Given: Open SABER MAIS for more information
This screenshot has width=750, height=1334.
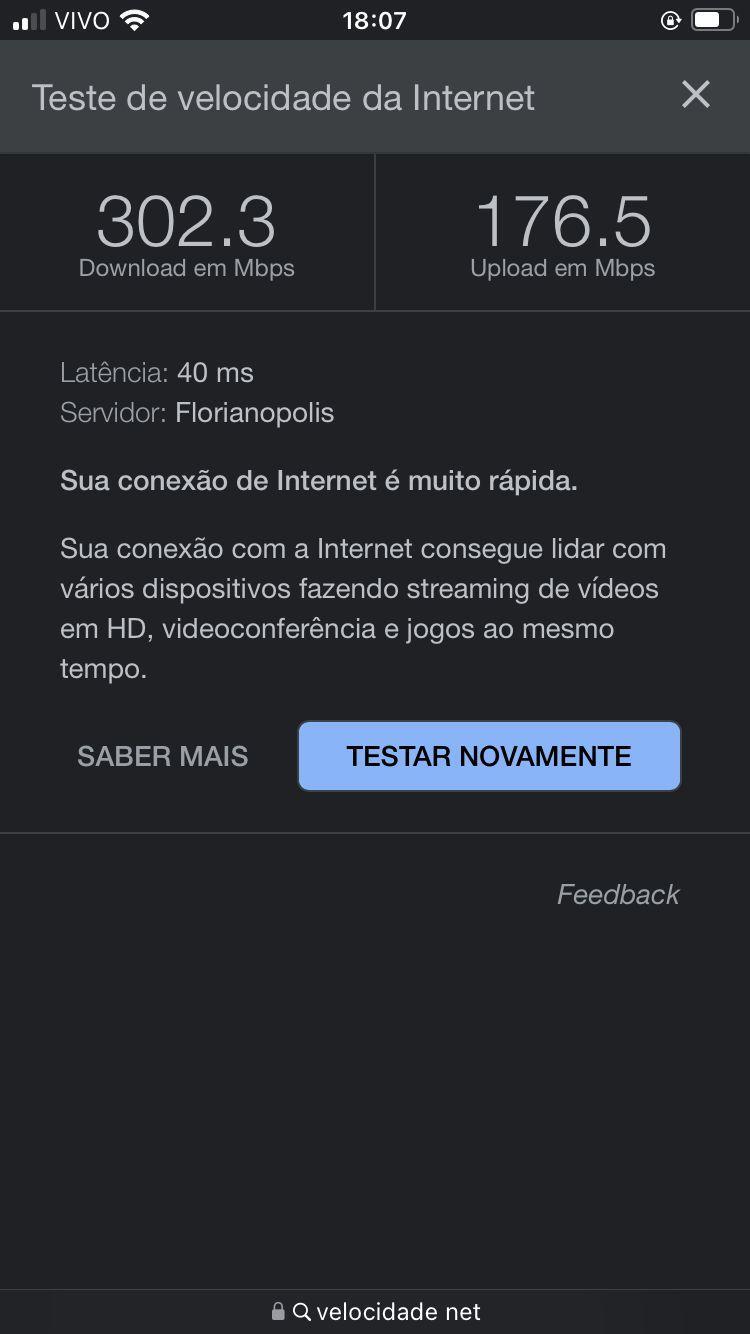Looking at the screenshot, I should pos(163,756).
